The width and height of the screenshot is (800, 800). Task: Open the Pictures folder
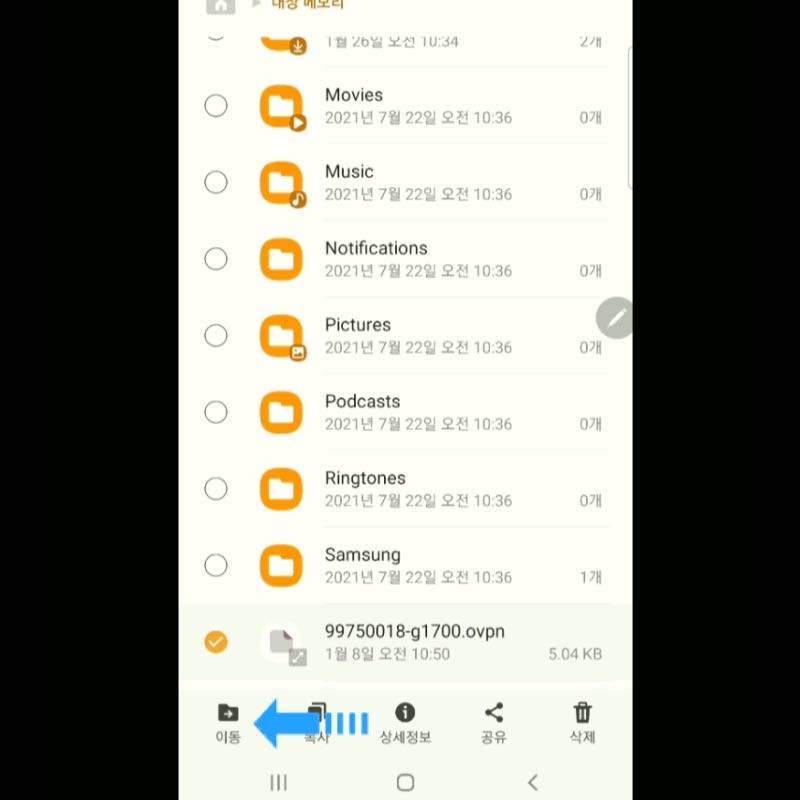point(418,335)
